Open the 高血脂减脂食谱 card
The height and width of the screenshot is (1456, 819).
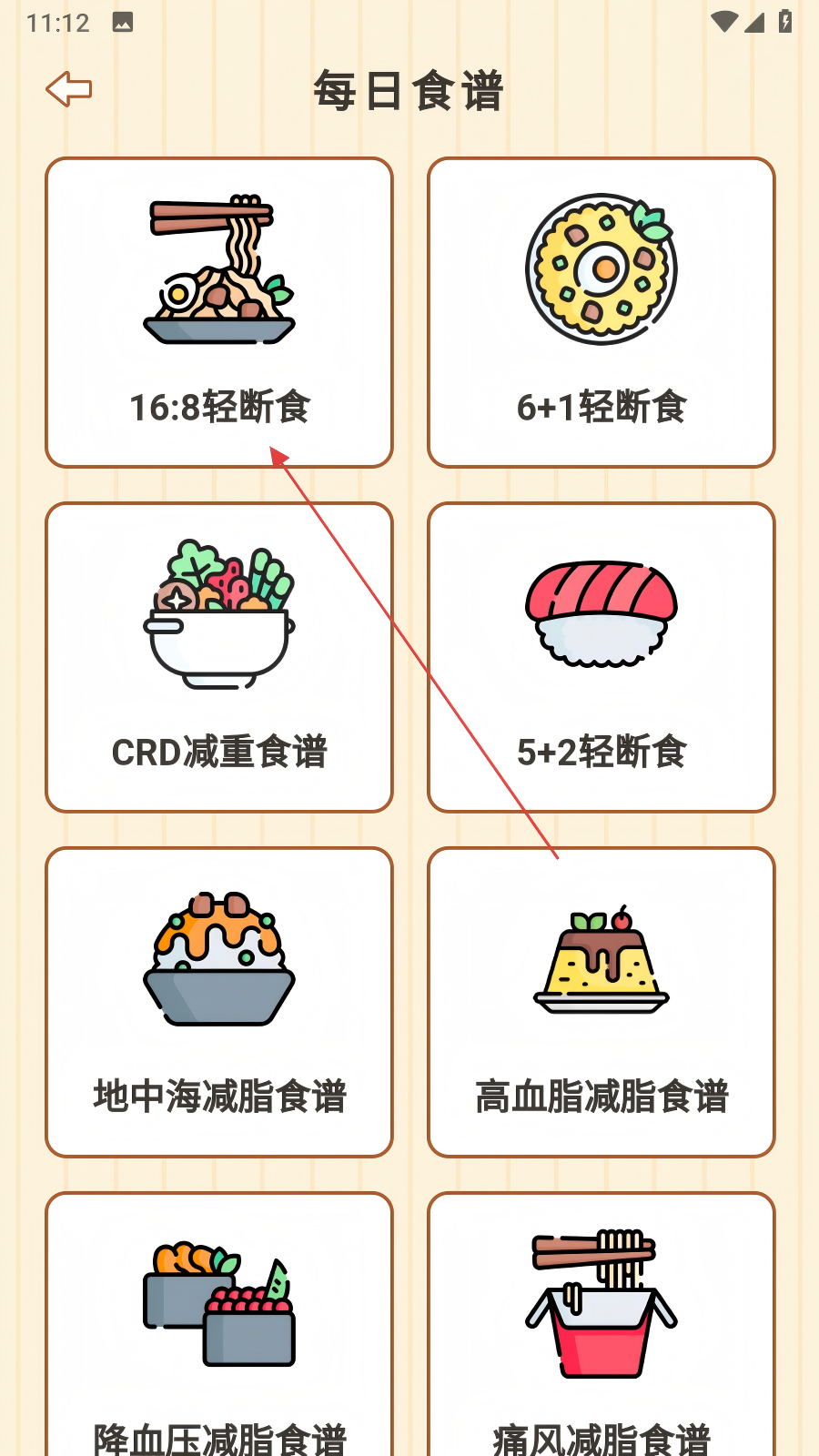tap(601, 1002)
